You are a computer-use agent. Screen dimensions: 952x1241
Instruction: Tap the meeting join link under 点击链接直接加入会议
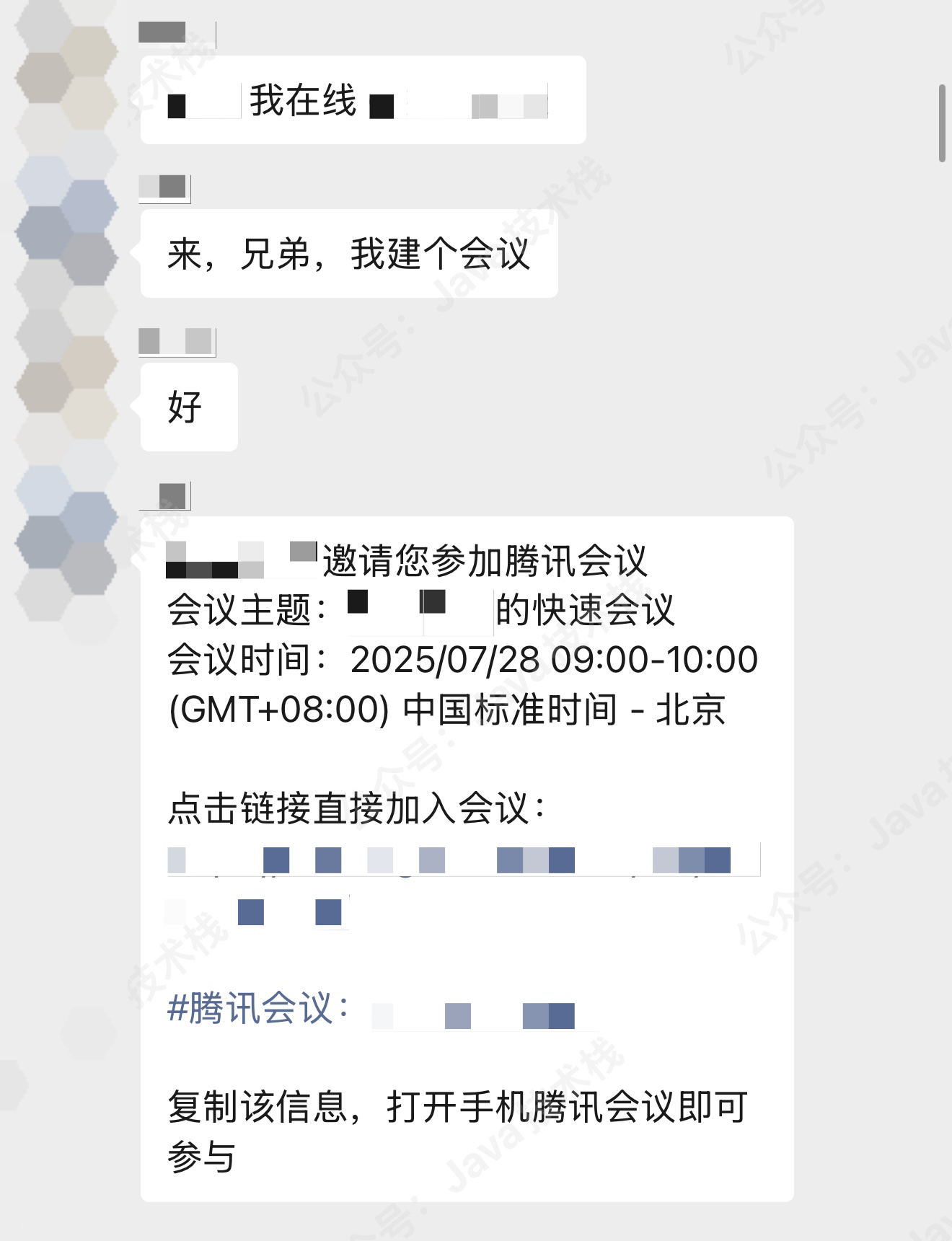(x=462, y=861)
